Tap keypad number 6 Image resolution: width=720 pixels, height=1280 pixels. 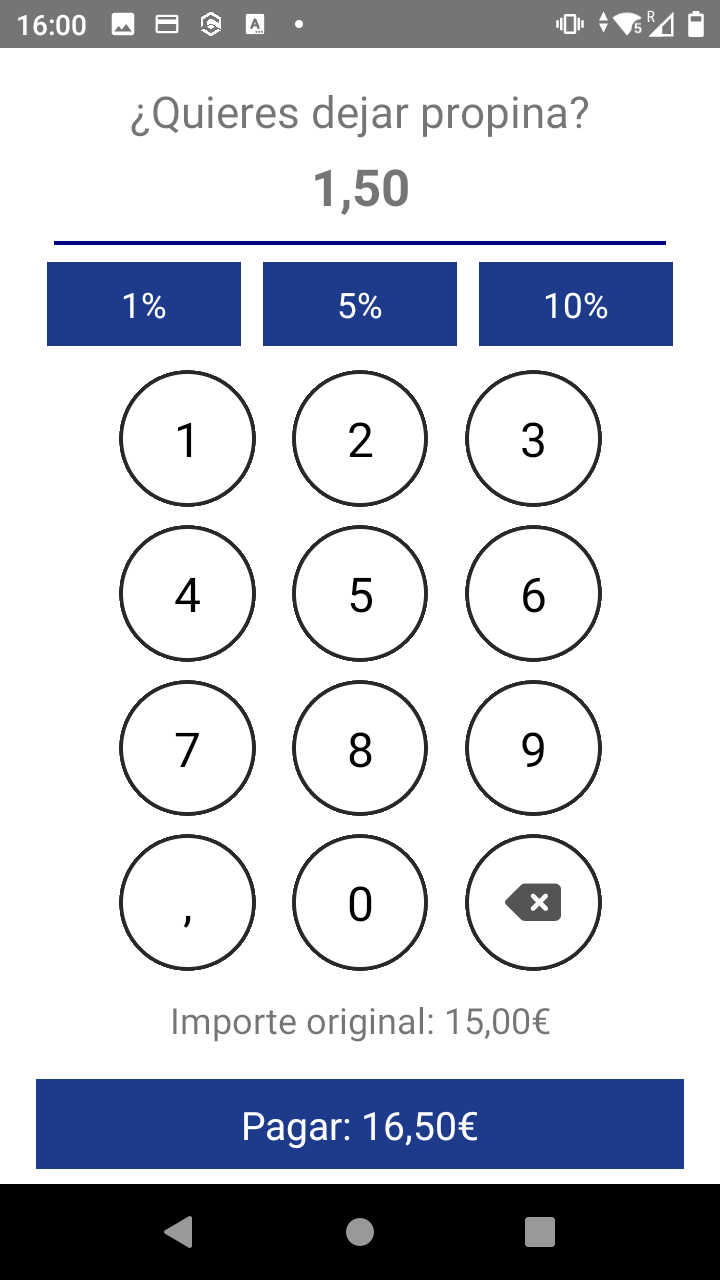tap(533, 594)
